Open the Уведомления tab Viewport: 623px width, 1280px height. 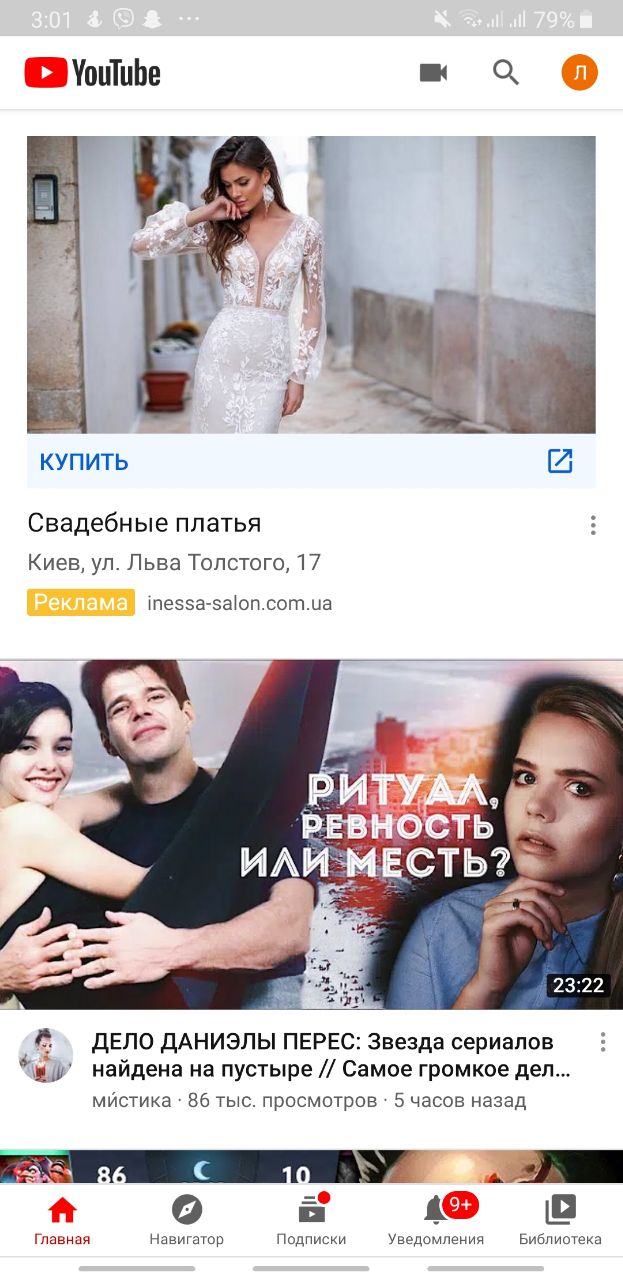click(x=436, y=1222)
